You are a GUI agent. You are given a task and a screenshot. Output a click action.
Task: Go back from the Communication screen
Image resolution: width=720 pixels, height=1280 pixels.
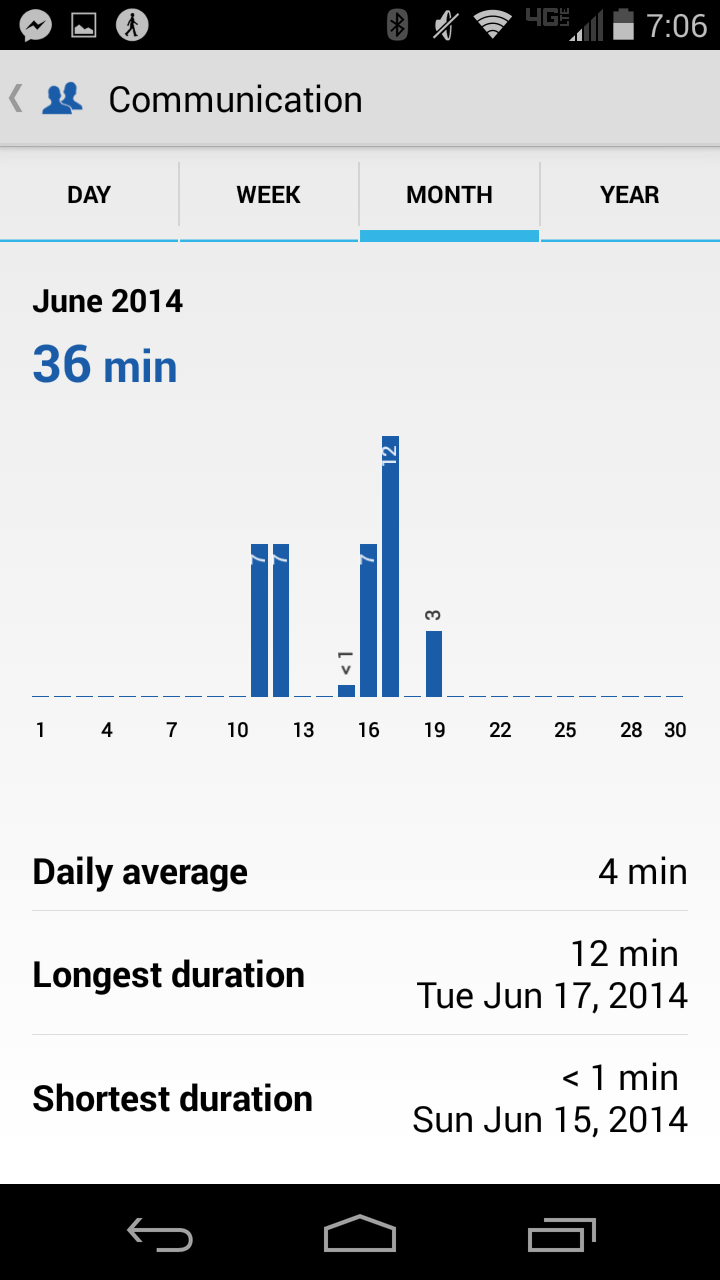pos(45,99)
